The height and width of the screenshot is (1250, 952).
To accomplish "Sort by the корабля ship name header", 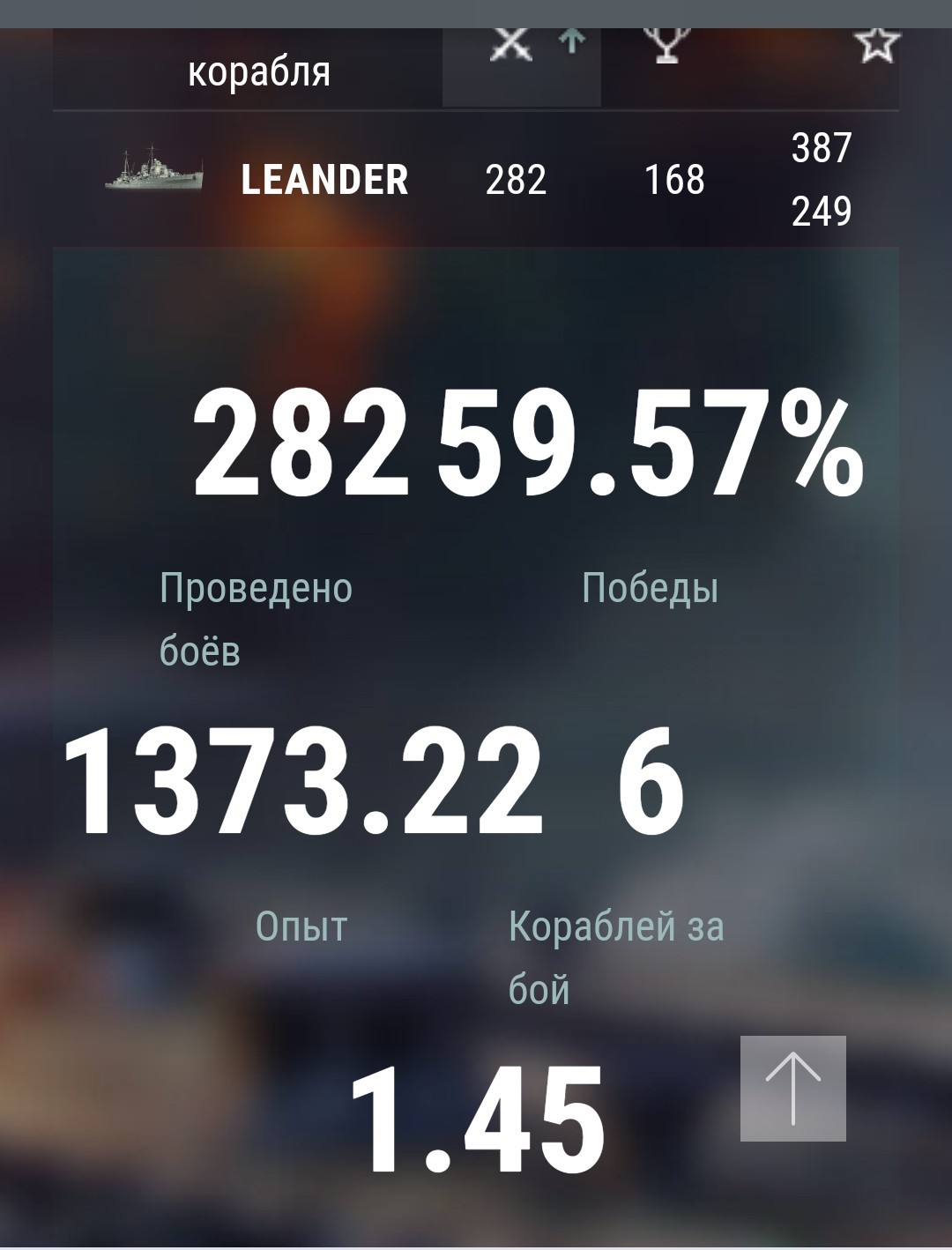I will coord(259,71).
